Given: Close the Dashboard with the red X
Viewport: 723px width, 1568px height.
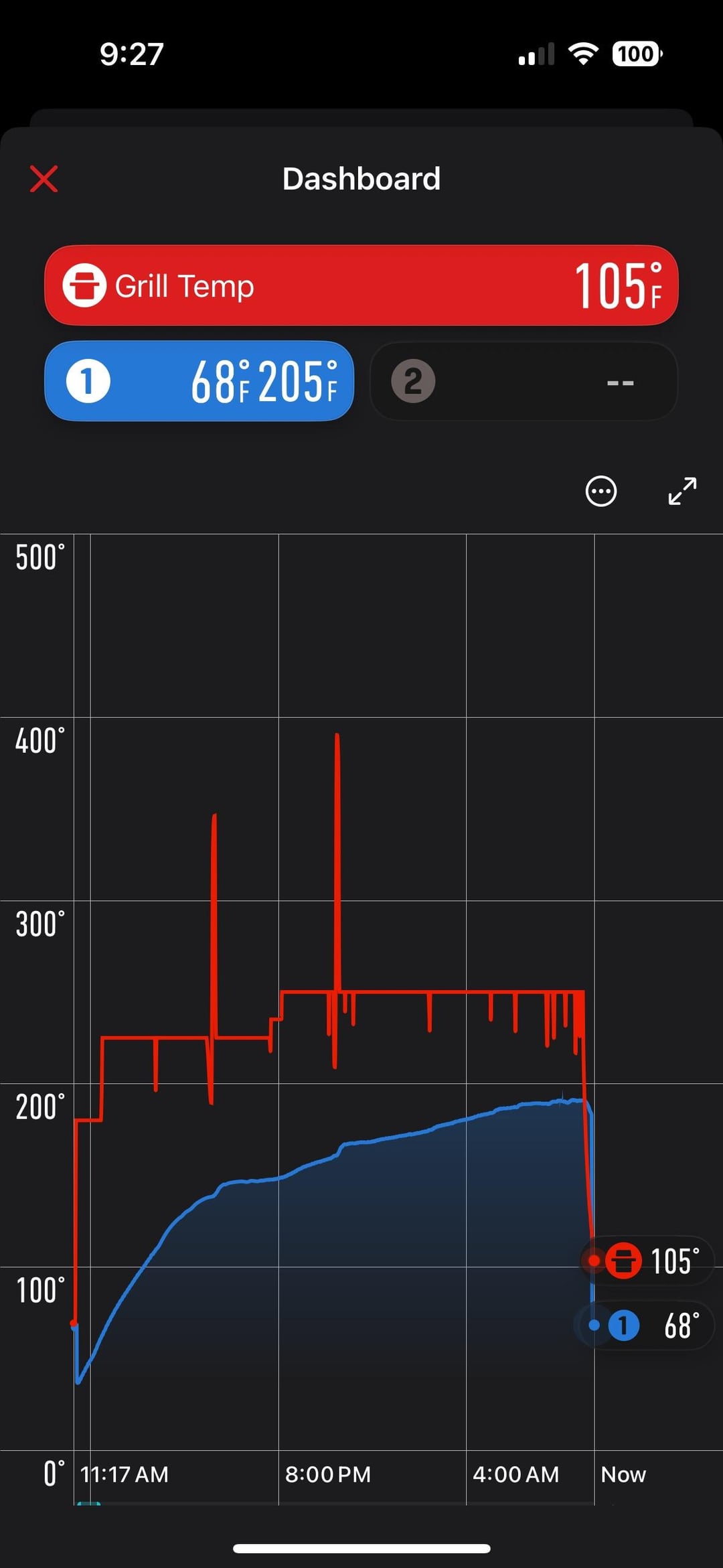Looking at the screenshot, I should [44, 179].
